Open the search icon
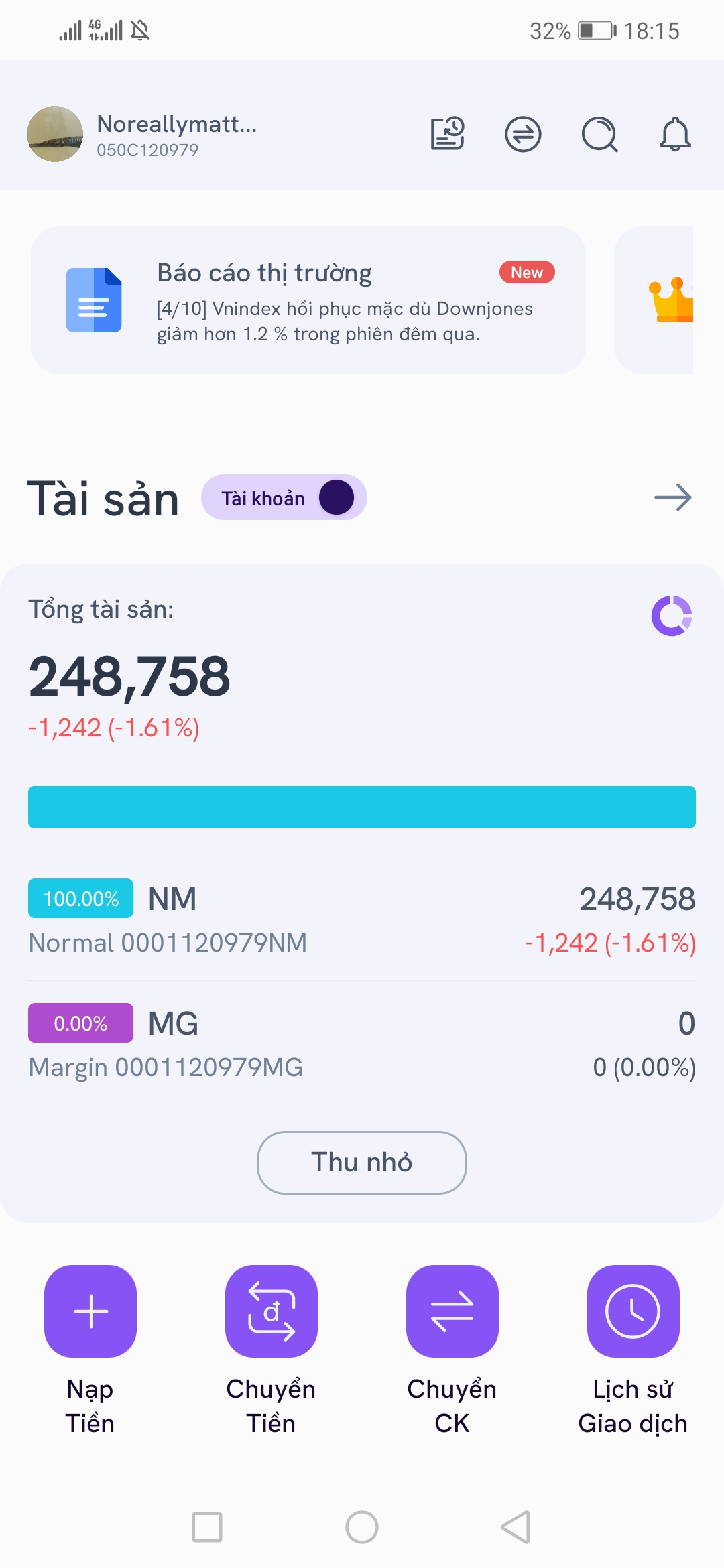 599,135
